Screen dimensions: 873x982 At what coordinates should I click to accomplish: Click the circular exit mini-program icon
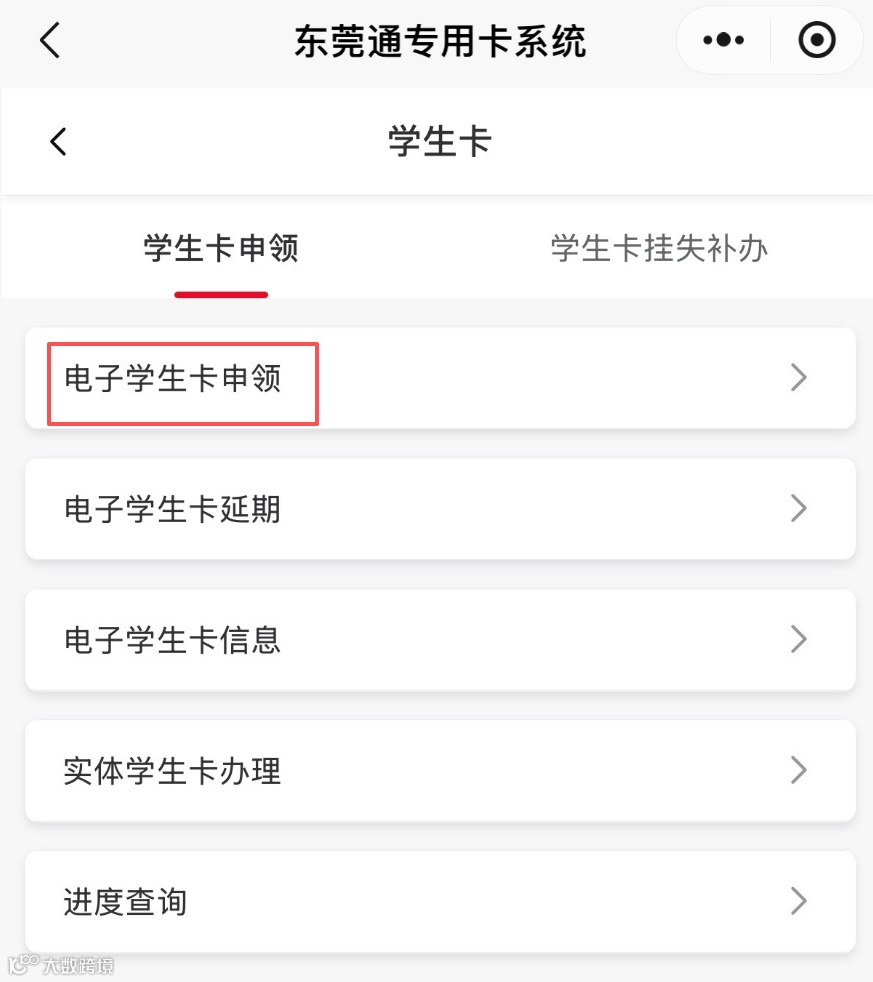(x=817, y=40)
